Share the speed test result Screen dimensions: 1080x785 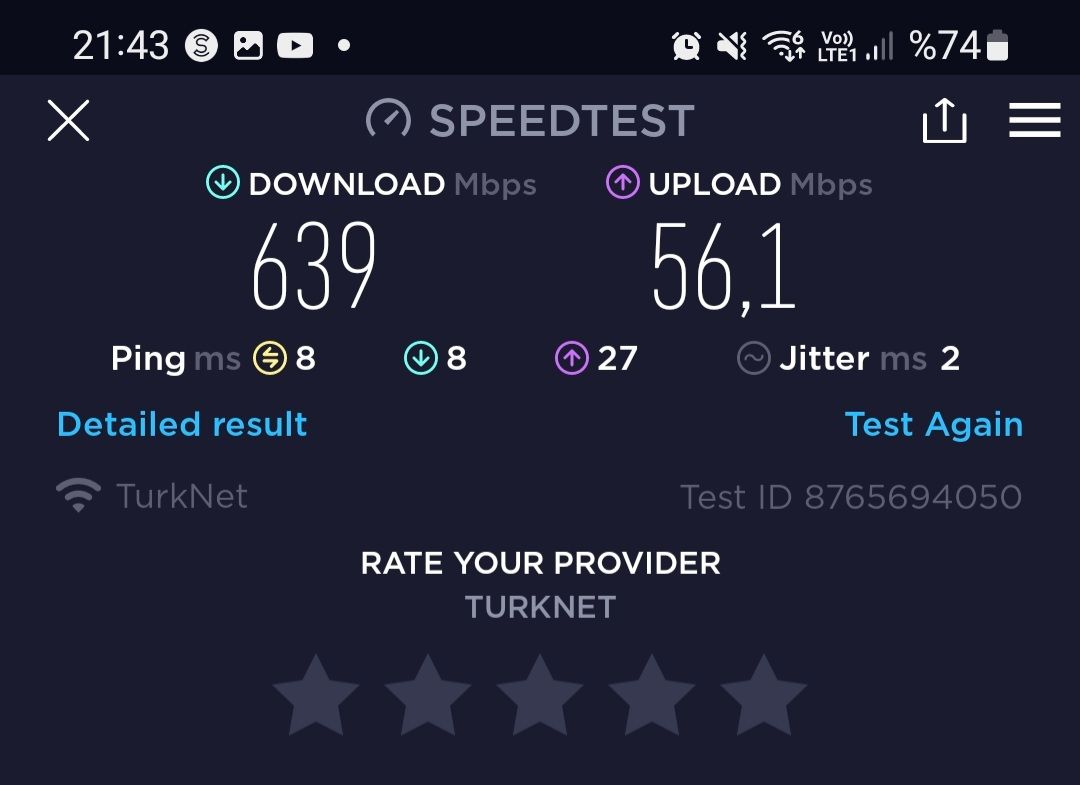click(943, 121)
